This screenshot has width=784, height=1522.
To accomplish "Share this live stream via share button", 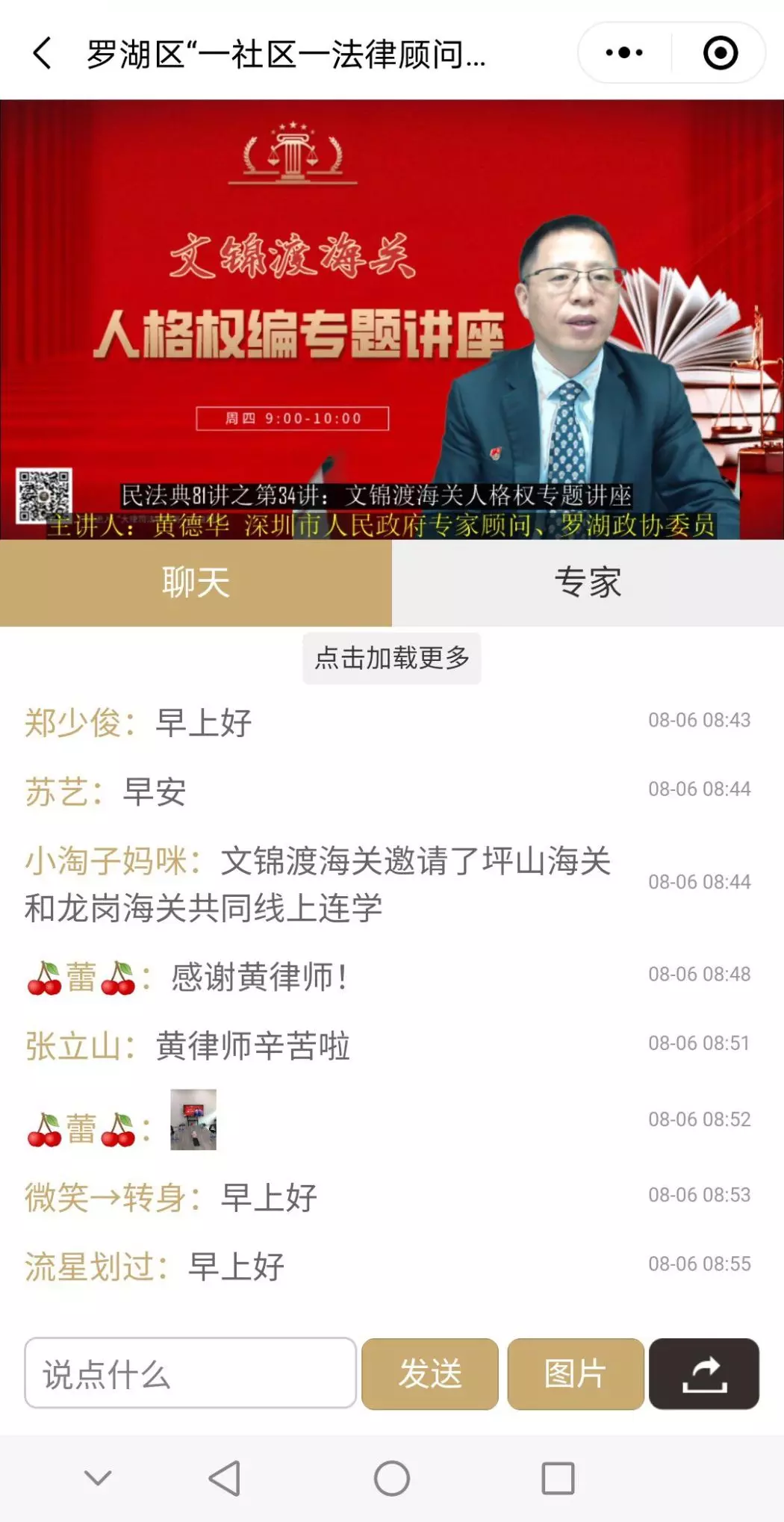I will 703,1373.
